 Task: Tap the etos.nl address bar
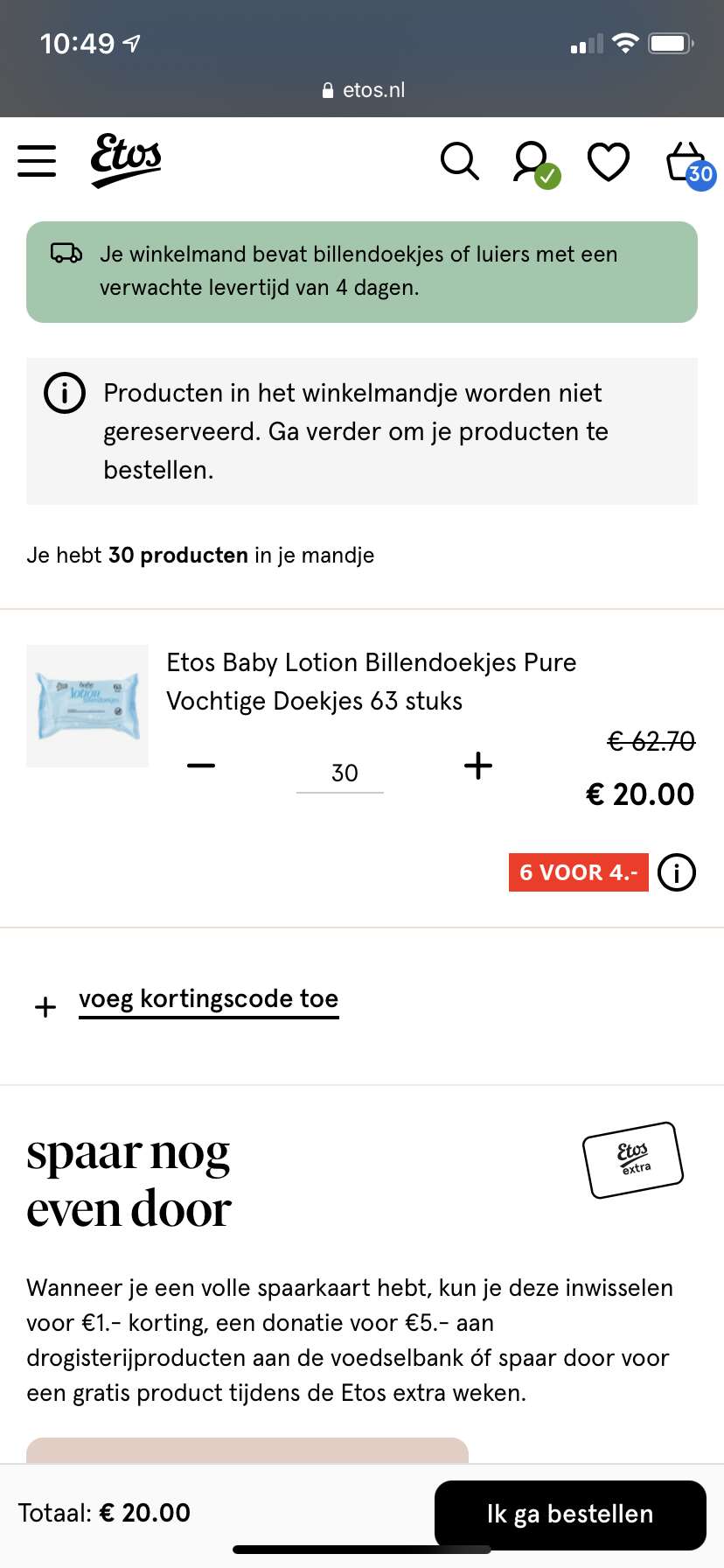tap(363, 90)
